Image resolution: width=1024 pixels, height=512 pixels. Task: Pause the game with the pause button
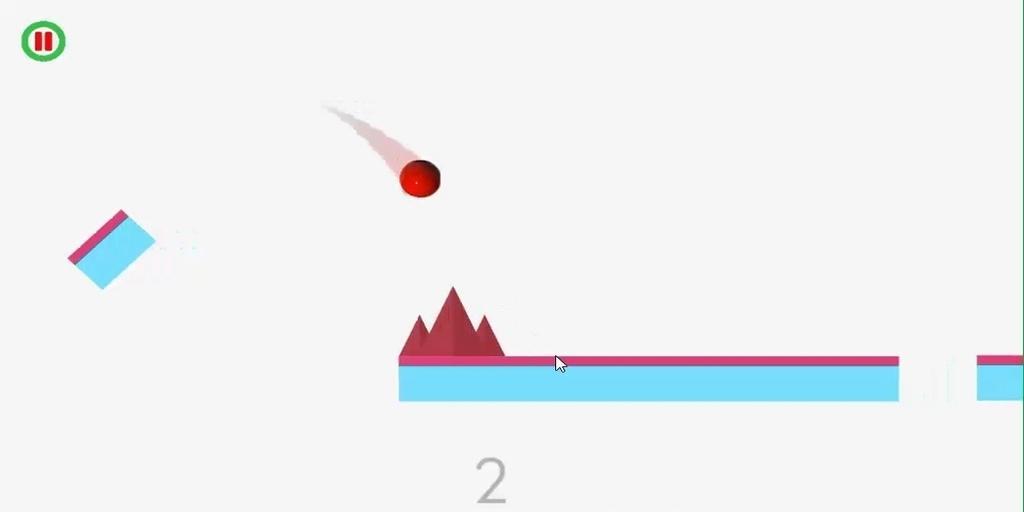point(43,42)
